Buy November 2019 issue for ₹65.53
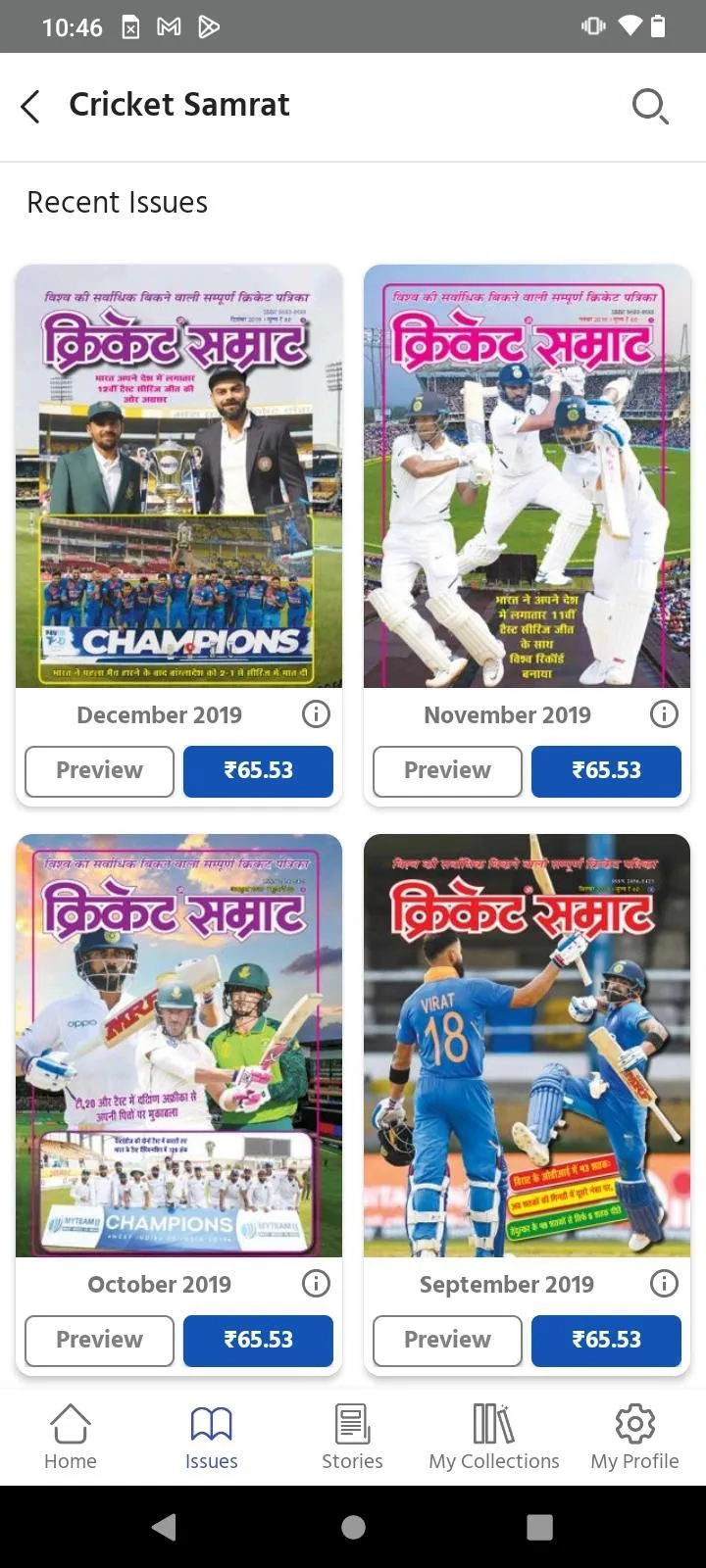 (606, 771)
